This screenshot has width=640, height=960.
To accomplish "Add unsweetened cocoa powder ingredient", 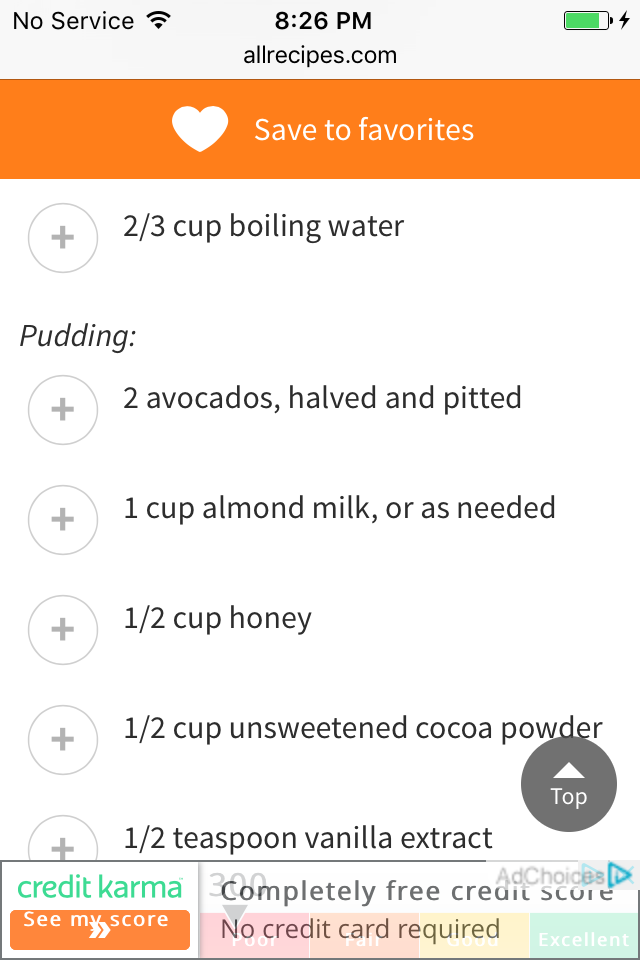I will pos(63,739).
